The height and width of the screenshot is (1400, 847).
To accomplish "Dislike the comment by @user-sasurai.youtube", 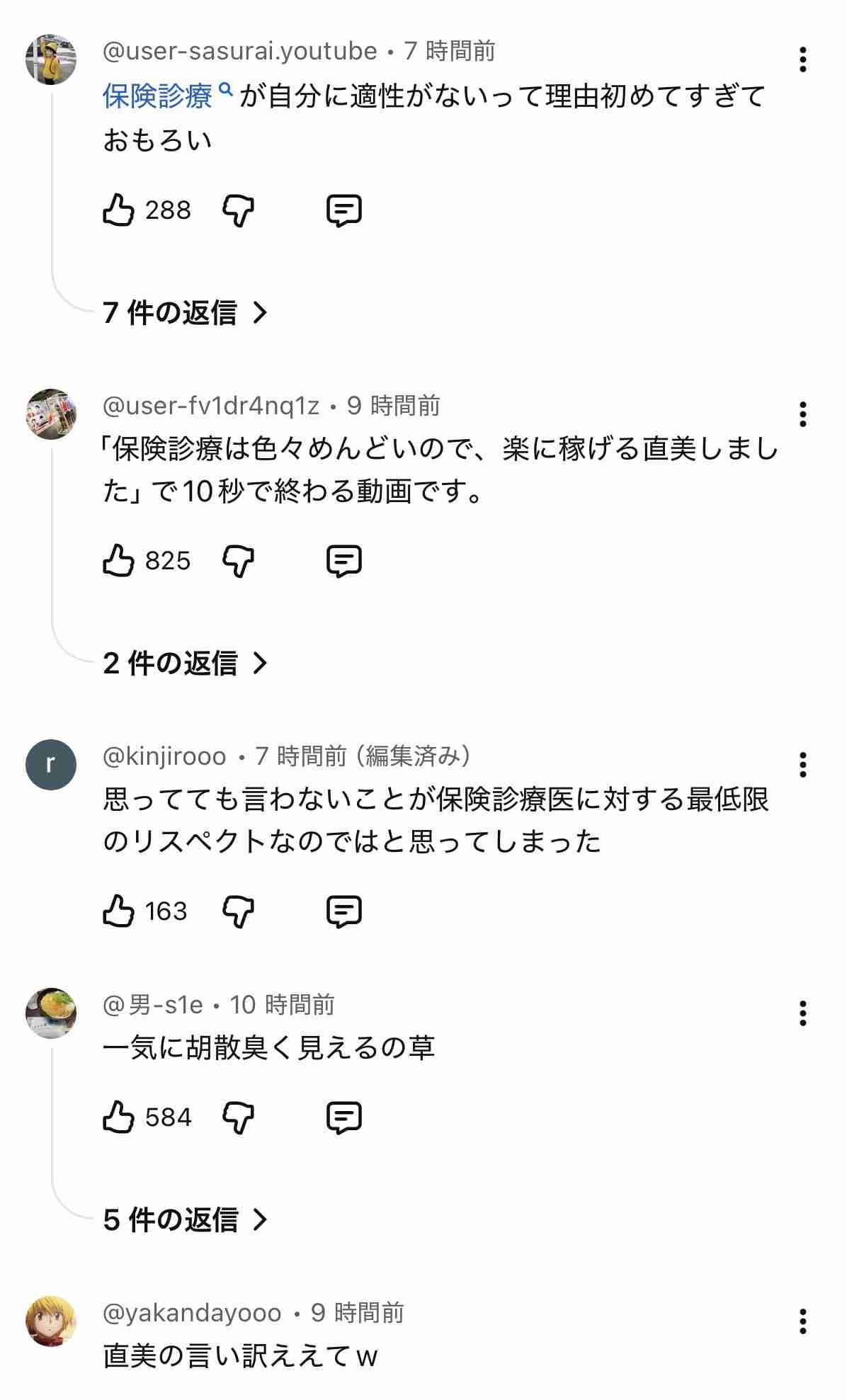I will (238, 210).
